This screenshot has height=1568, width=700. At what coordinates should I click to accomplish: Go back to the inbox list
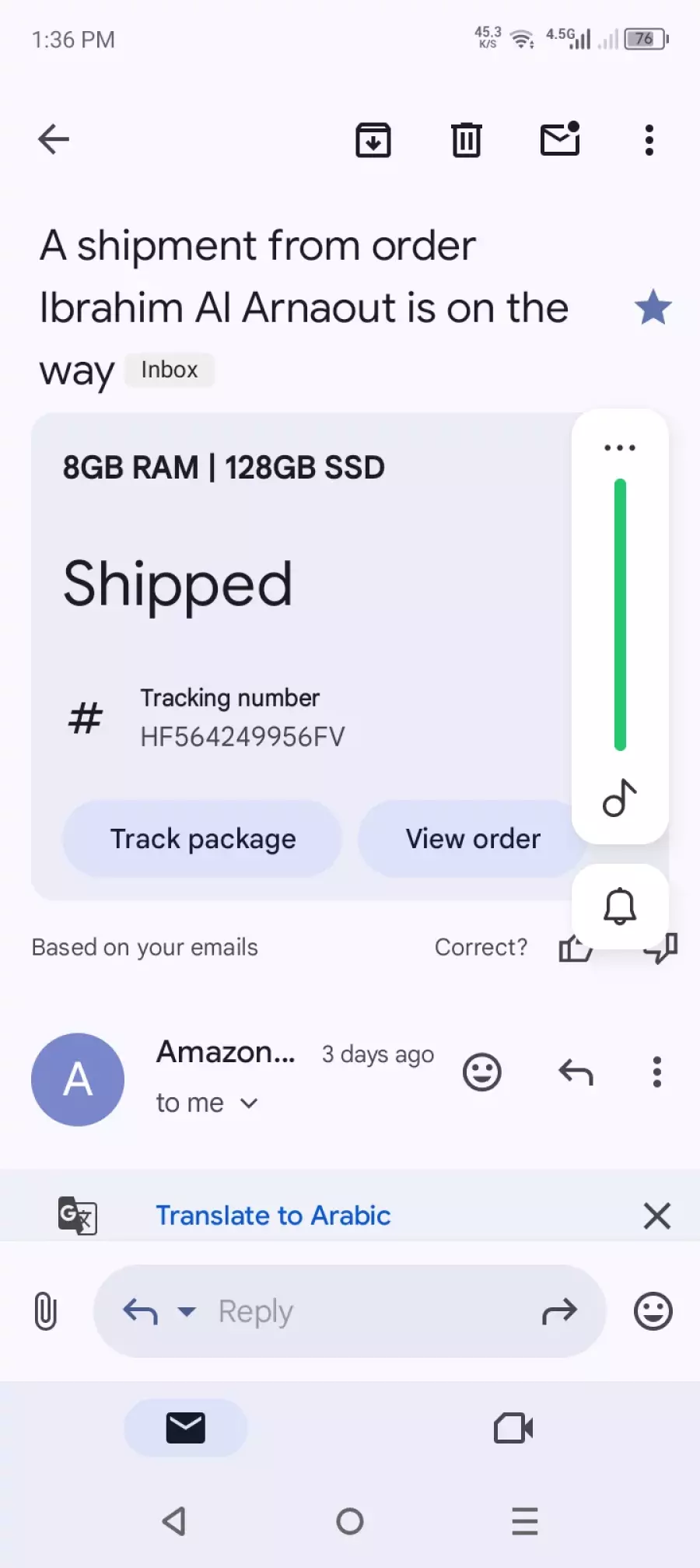click(54, 140)
